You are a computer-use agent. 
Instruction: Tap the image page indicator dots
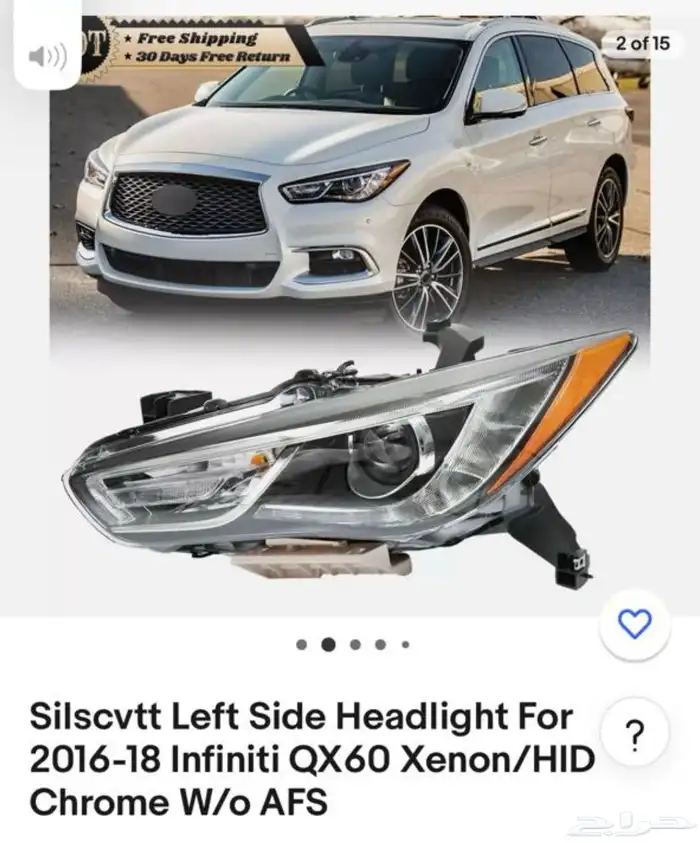pos(352,645)
